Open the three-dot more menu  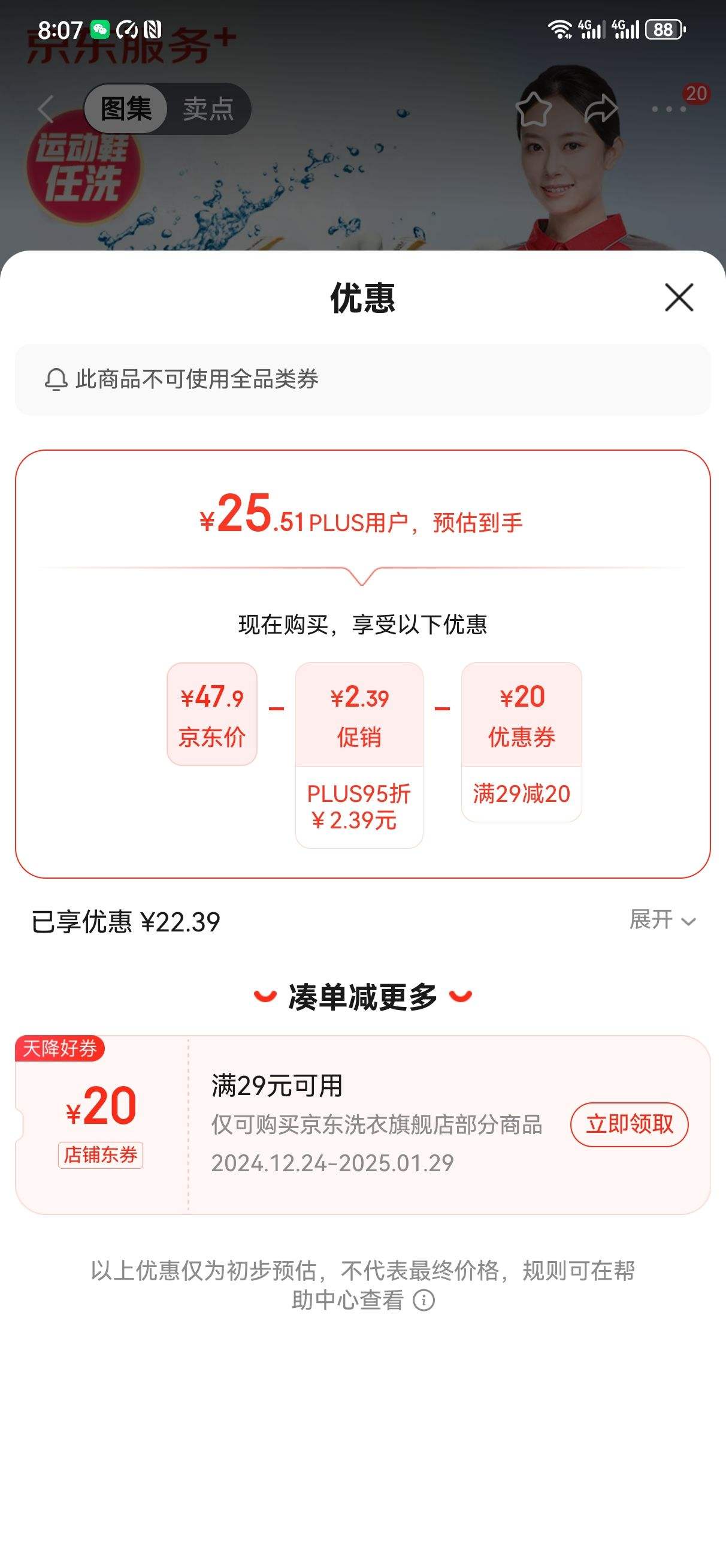click(669, 109)
